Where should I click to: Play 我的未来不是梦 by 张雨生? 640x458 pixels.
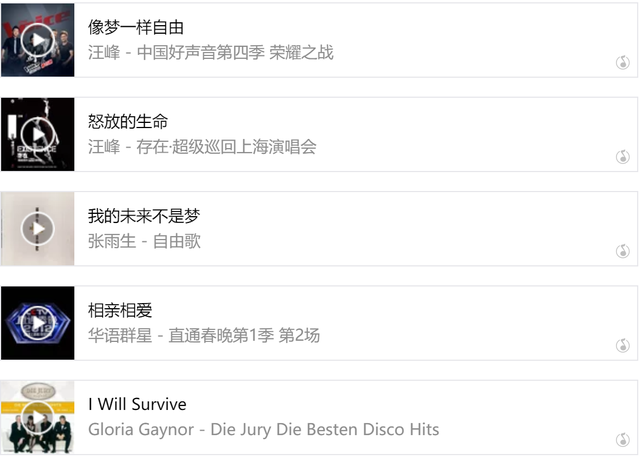pos(38,229)
